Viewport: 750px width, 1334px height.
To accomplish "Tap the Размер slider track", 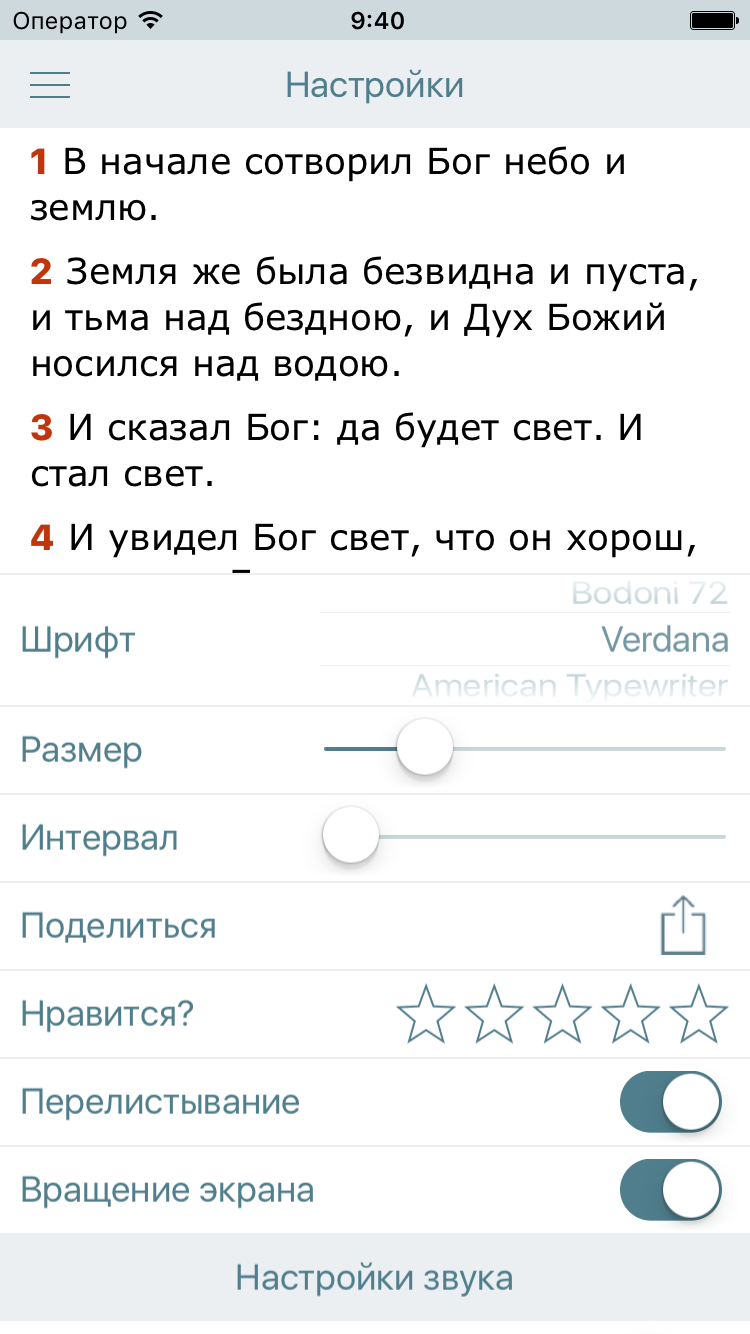I will coord(524,749).
